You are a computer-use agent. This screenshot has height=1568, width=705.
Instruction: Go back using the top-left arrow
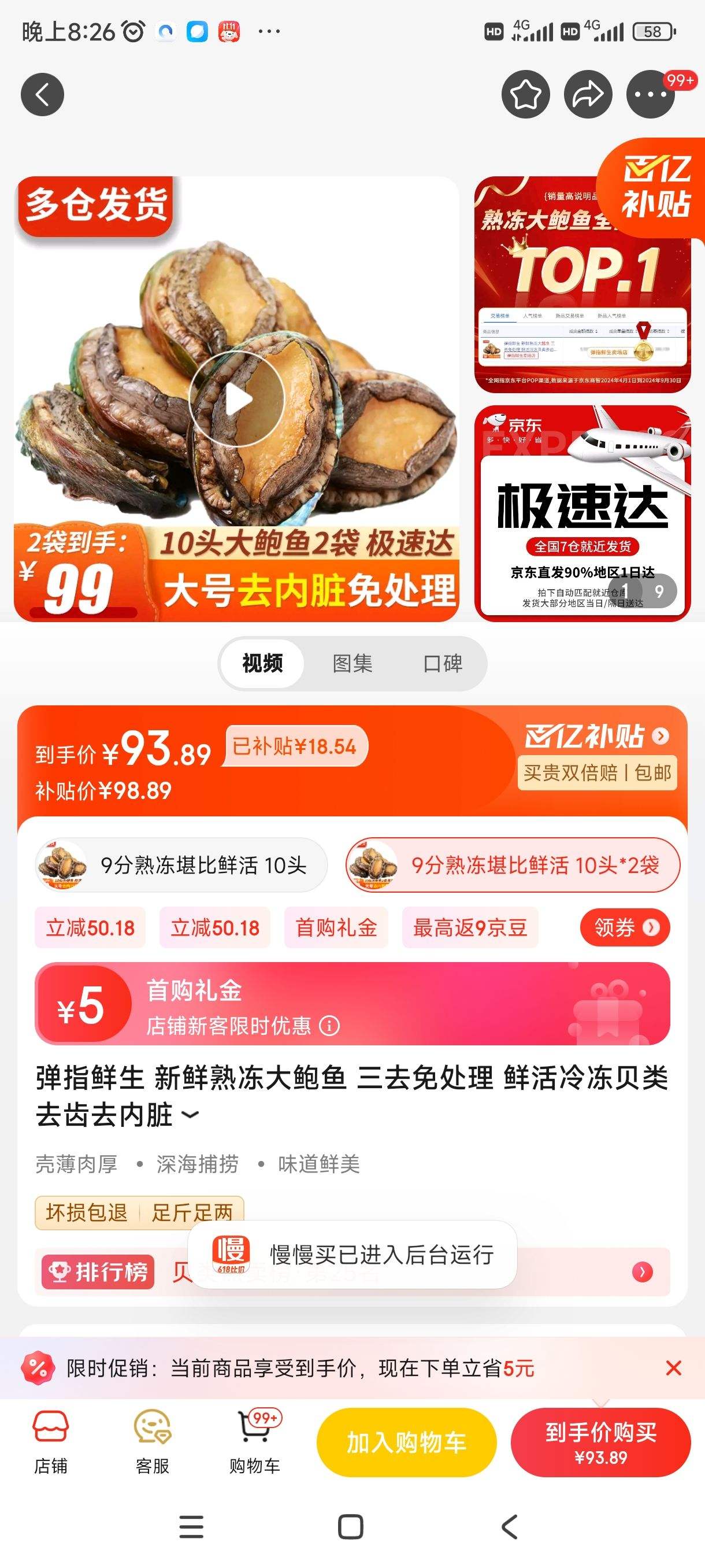point(42,94)
